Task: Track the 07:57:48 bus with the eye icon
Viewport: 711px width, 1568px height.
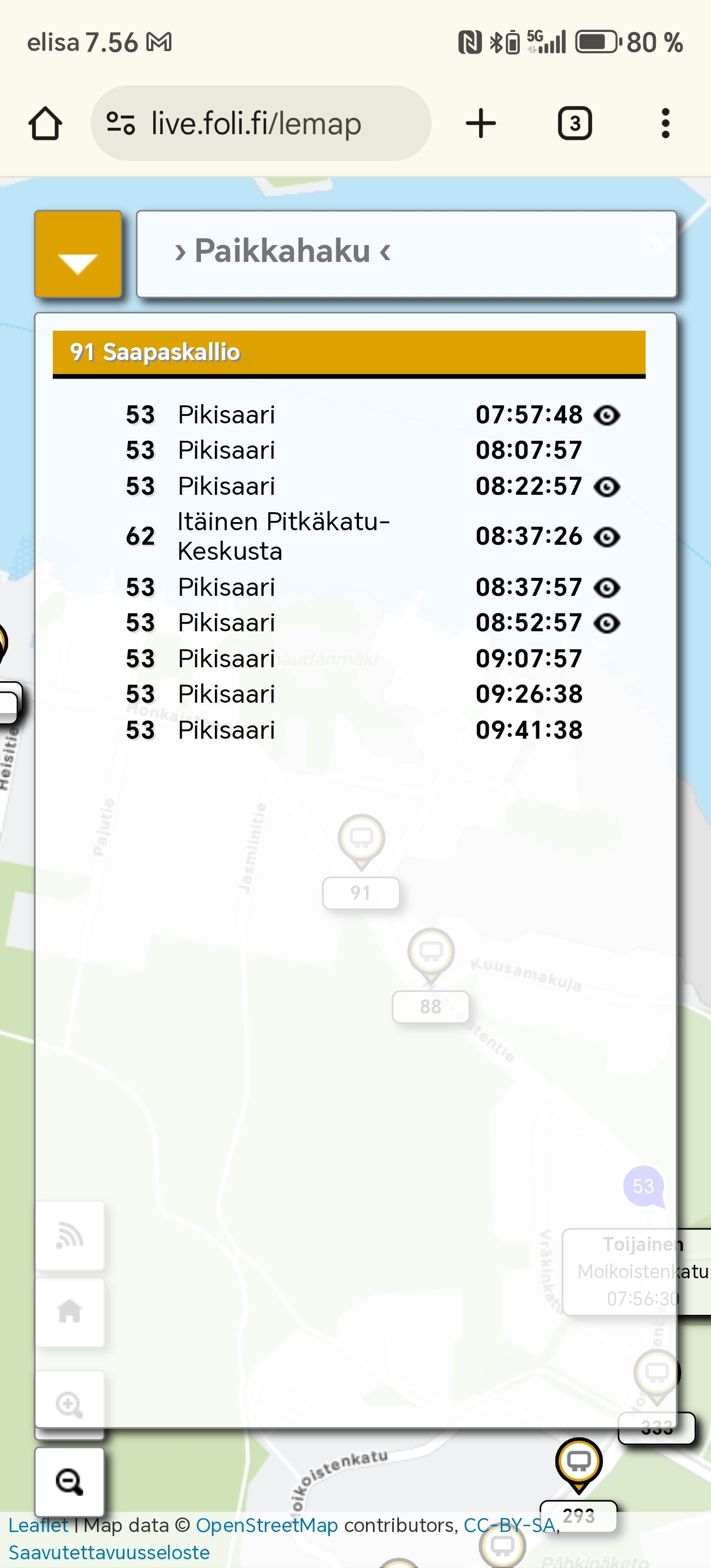Action: click(x=607, y=416)
